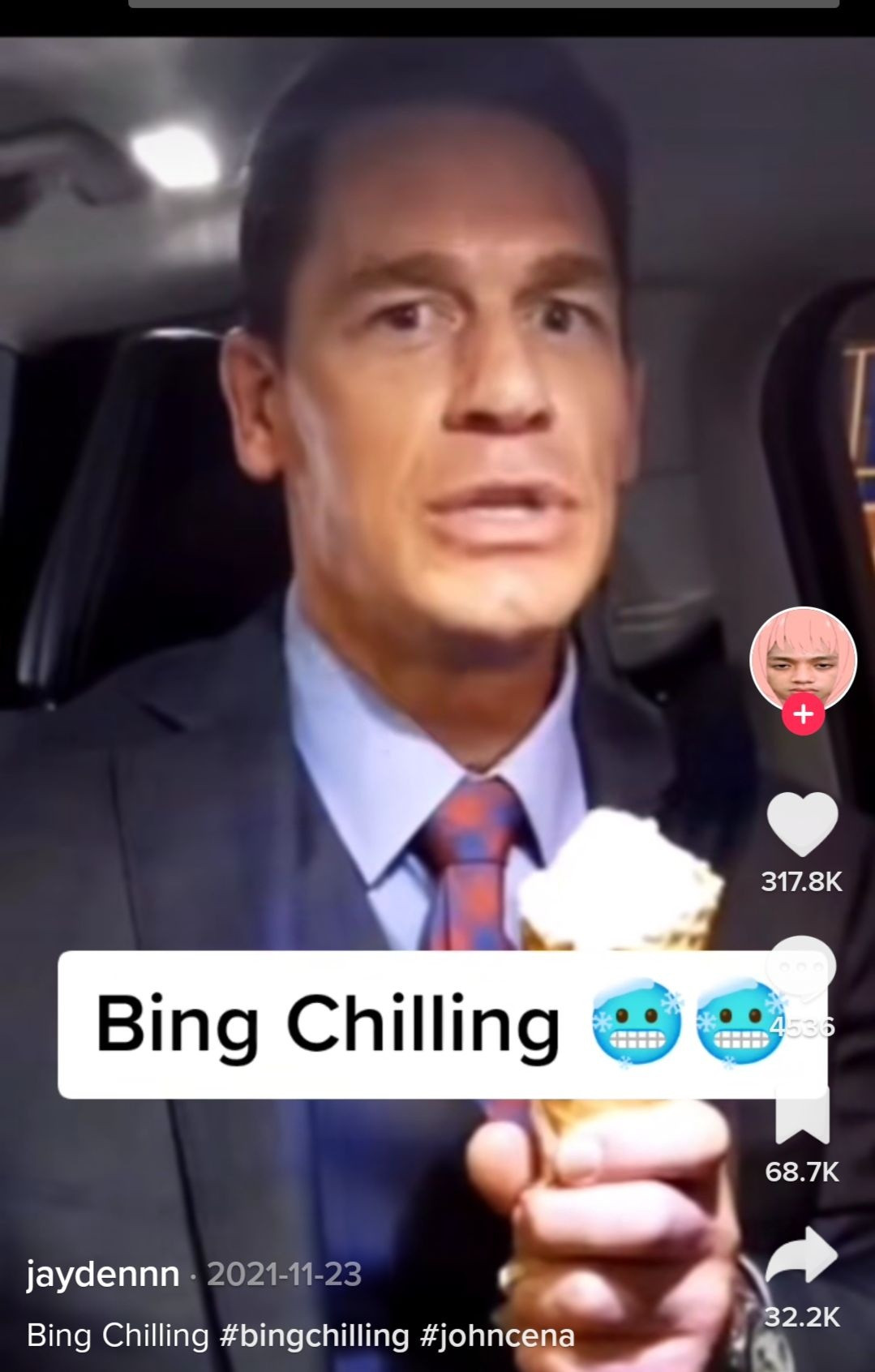Open the #bingchilling hashtag page
Image resolution: width=875 pixels, height=1372 pixels.
(310, 1335)
